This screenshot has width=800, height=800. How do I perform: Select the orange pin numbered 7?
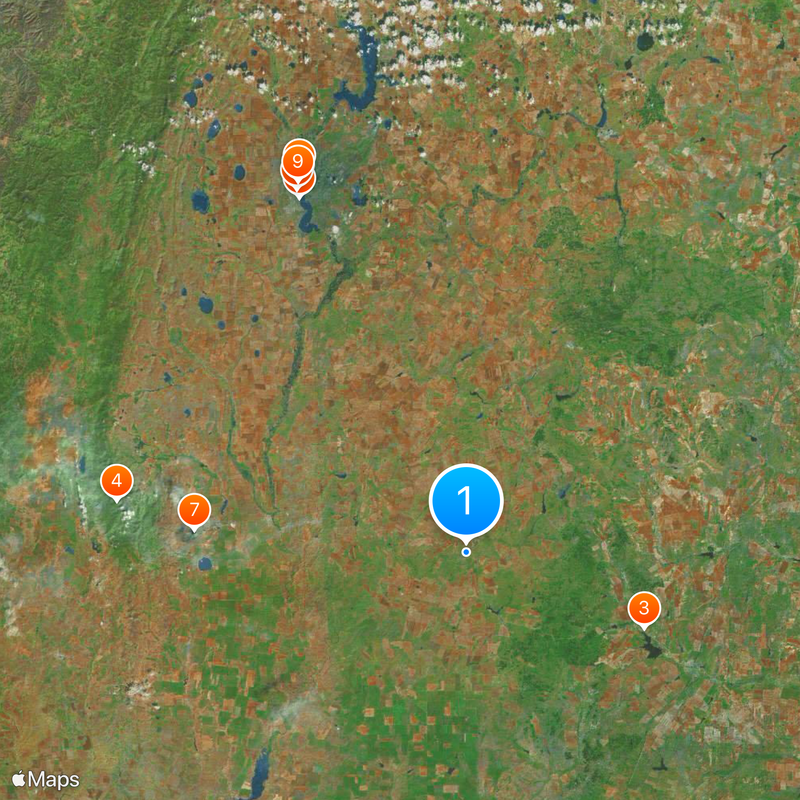(x=194, y=509)
